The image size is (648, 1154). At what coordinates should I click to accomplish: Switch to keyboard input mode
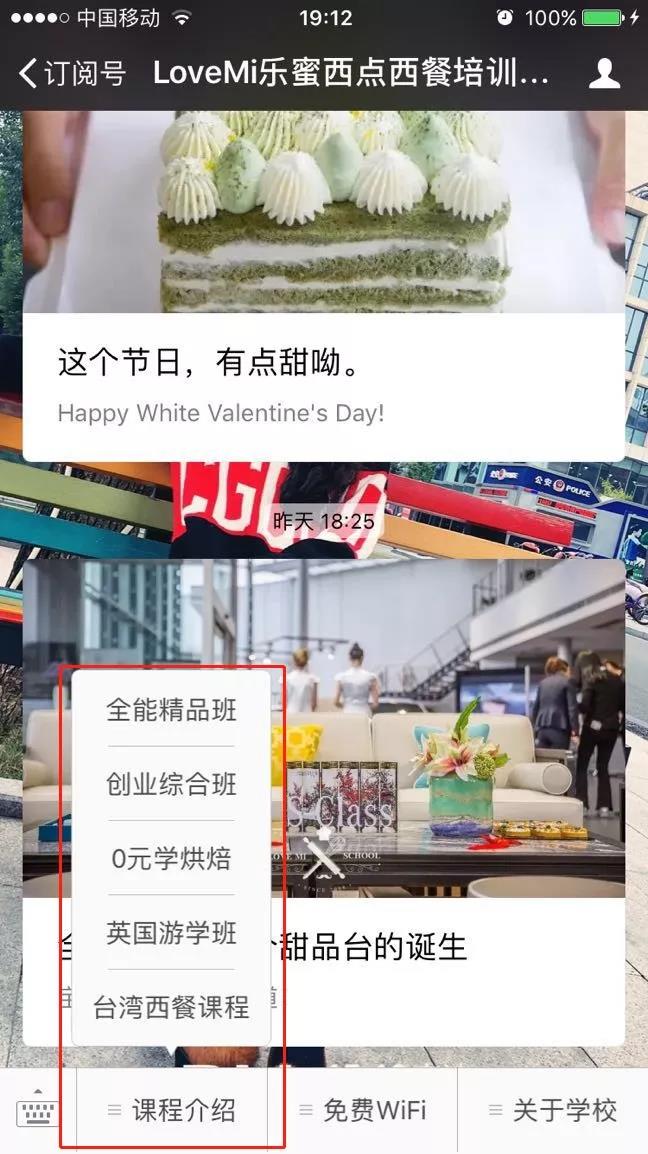click(37, 1110)
